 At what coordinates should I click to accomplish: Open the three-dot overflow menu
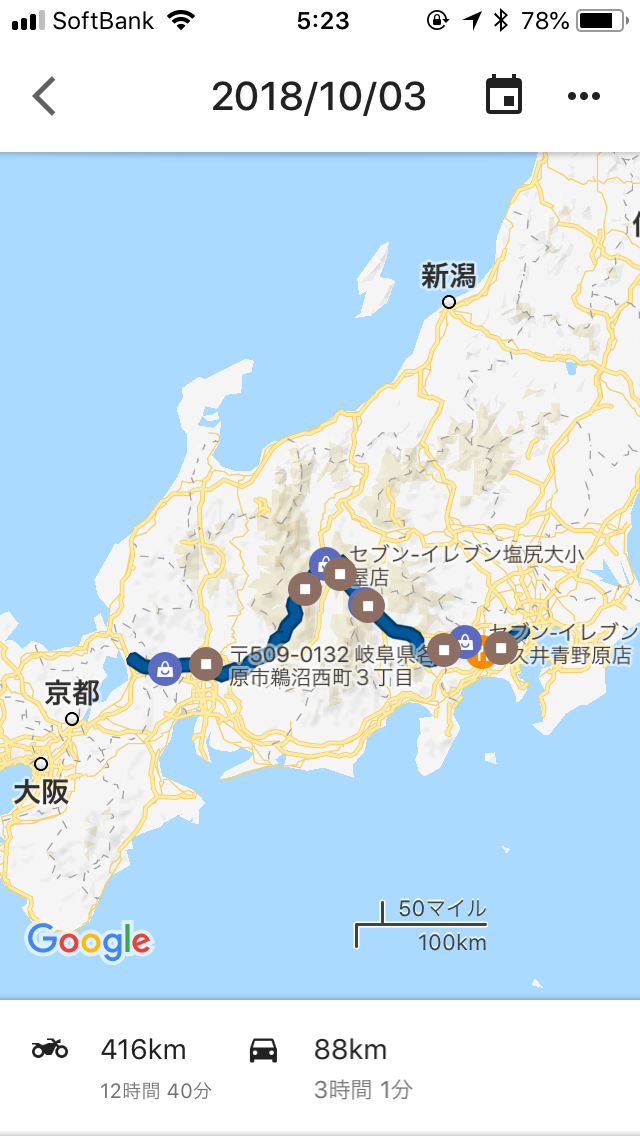583,96
